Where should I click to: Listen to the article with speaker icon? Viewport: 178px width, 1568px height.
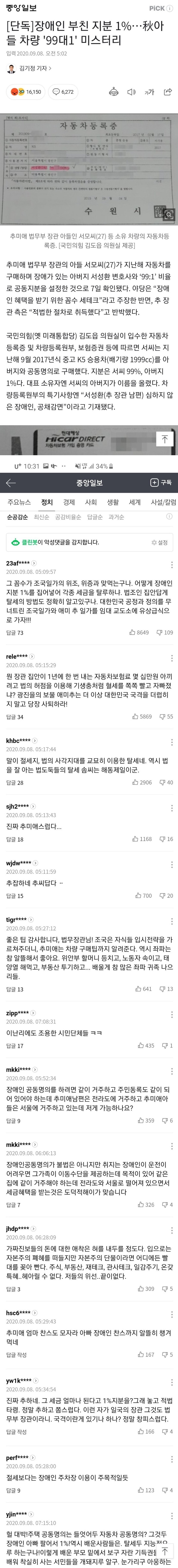pyautogui.click(x=131, y=92)
